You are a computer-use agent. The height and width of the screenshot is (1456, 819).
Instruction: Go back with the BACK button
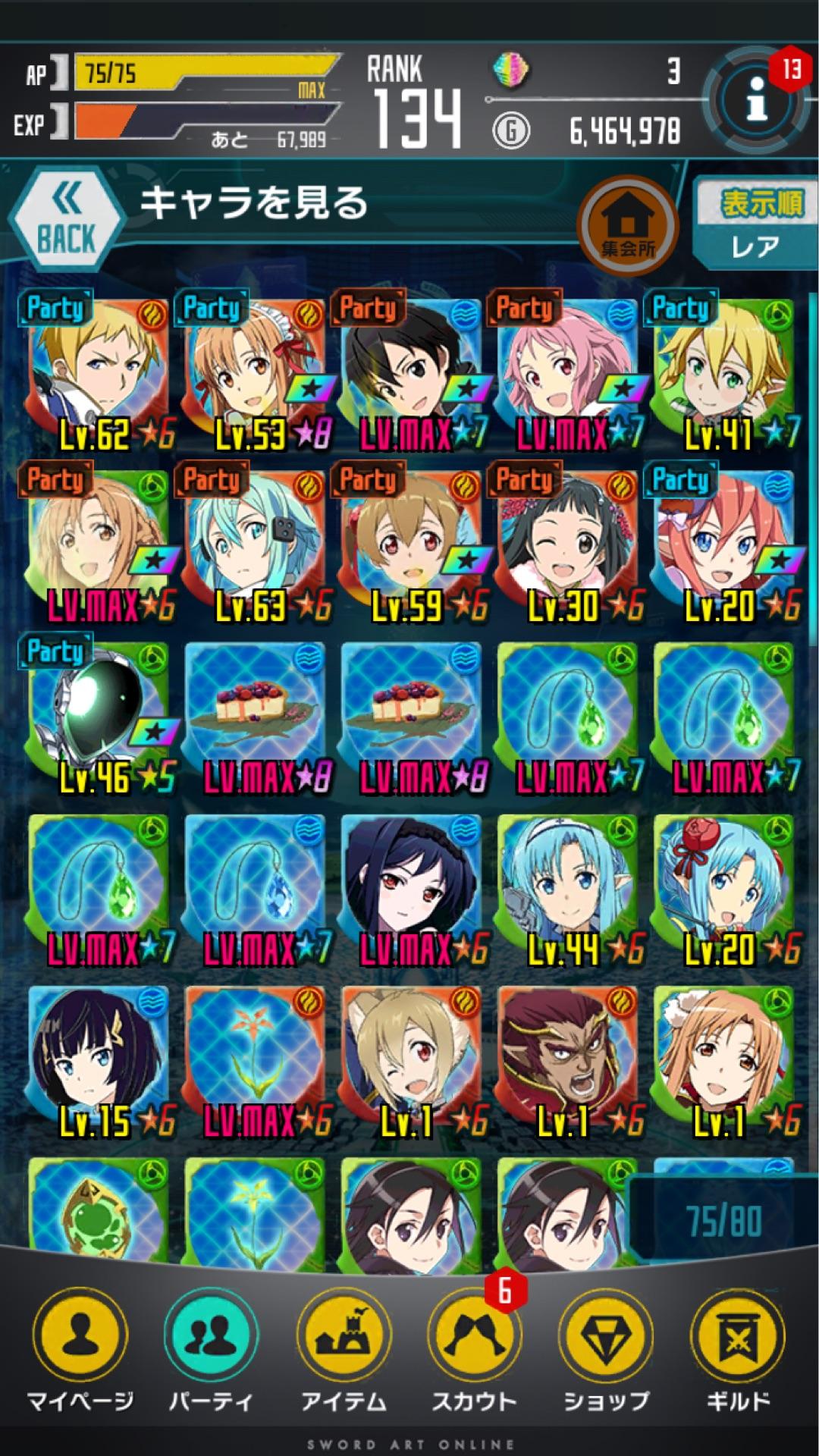[67, 219]
